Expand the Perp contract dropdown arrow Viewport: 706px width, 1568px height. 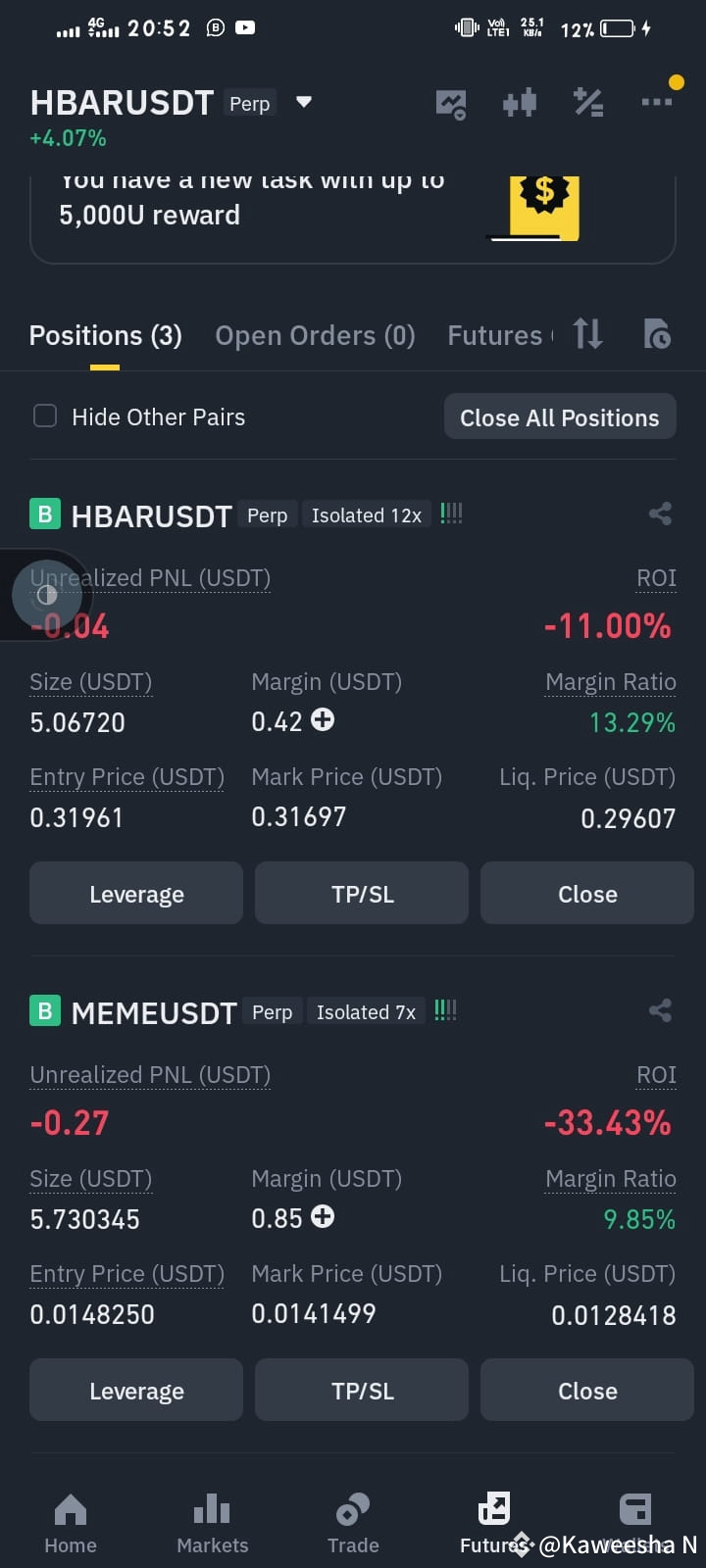pos(303,102)
